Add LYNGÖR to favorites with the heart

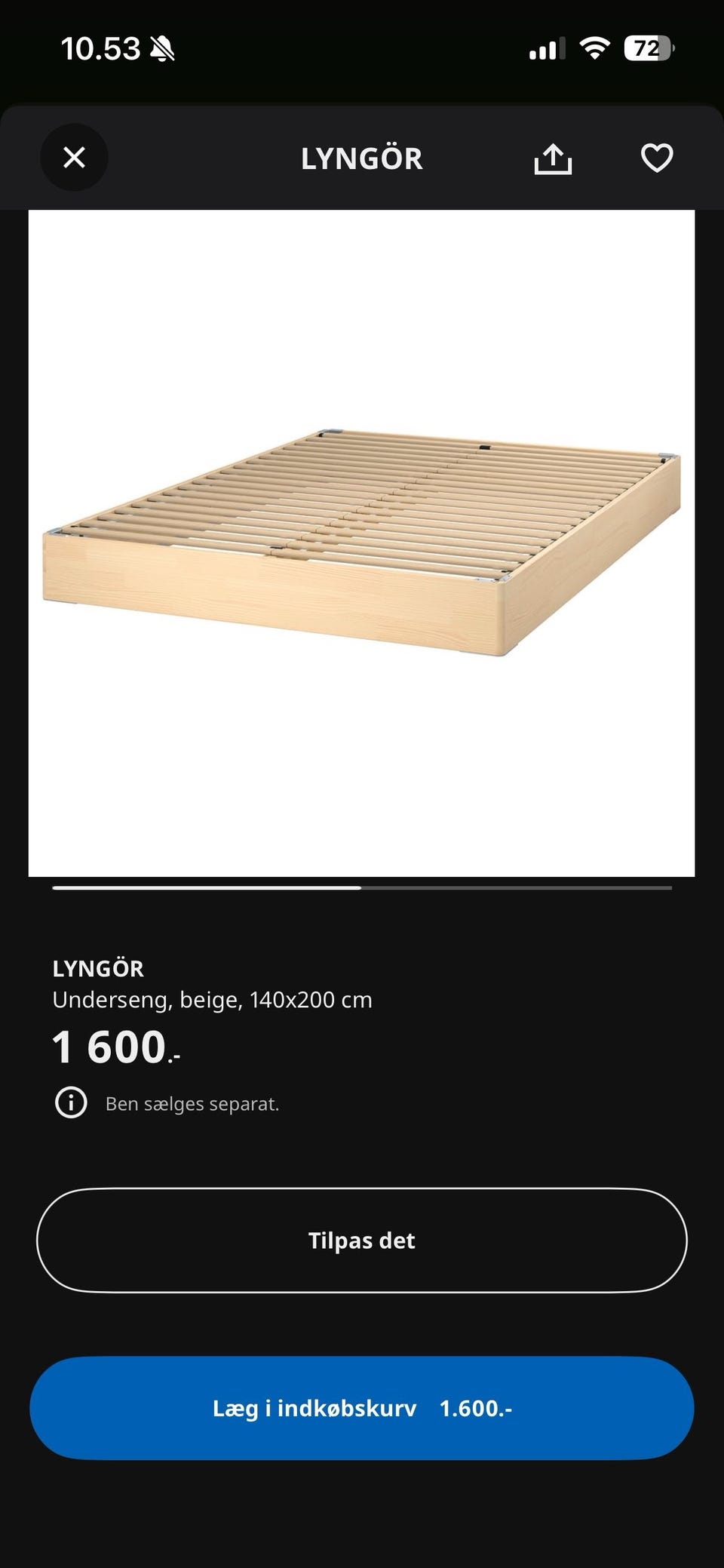click(656, 158)
